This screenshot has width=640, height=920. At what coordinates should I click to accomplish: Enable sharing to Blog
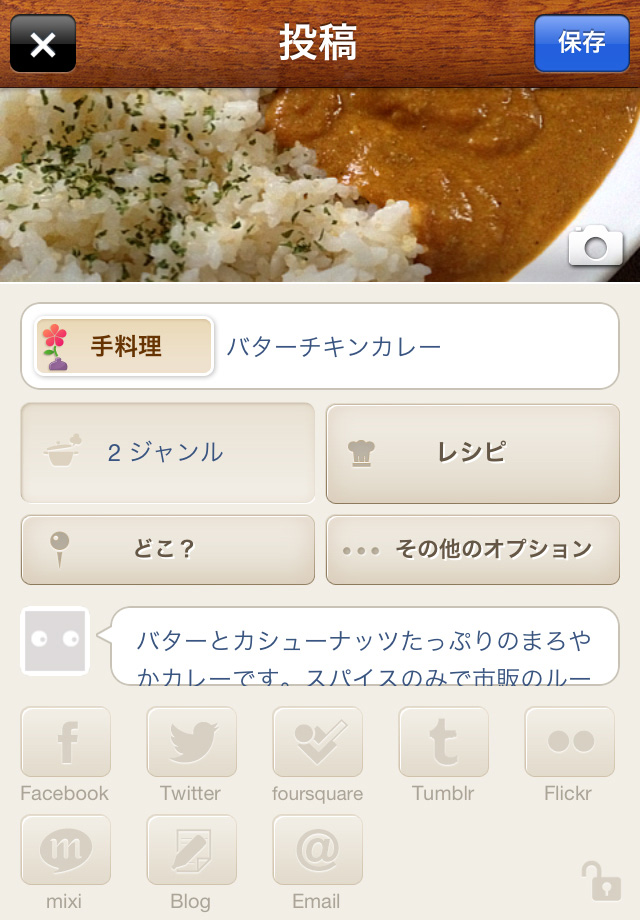(x=191, y=850)
